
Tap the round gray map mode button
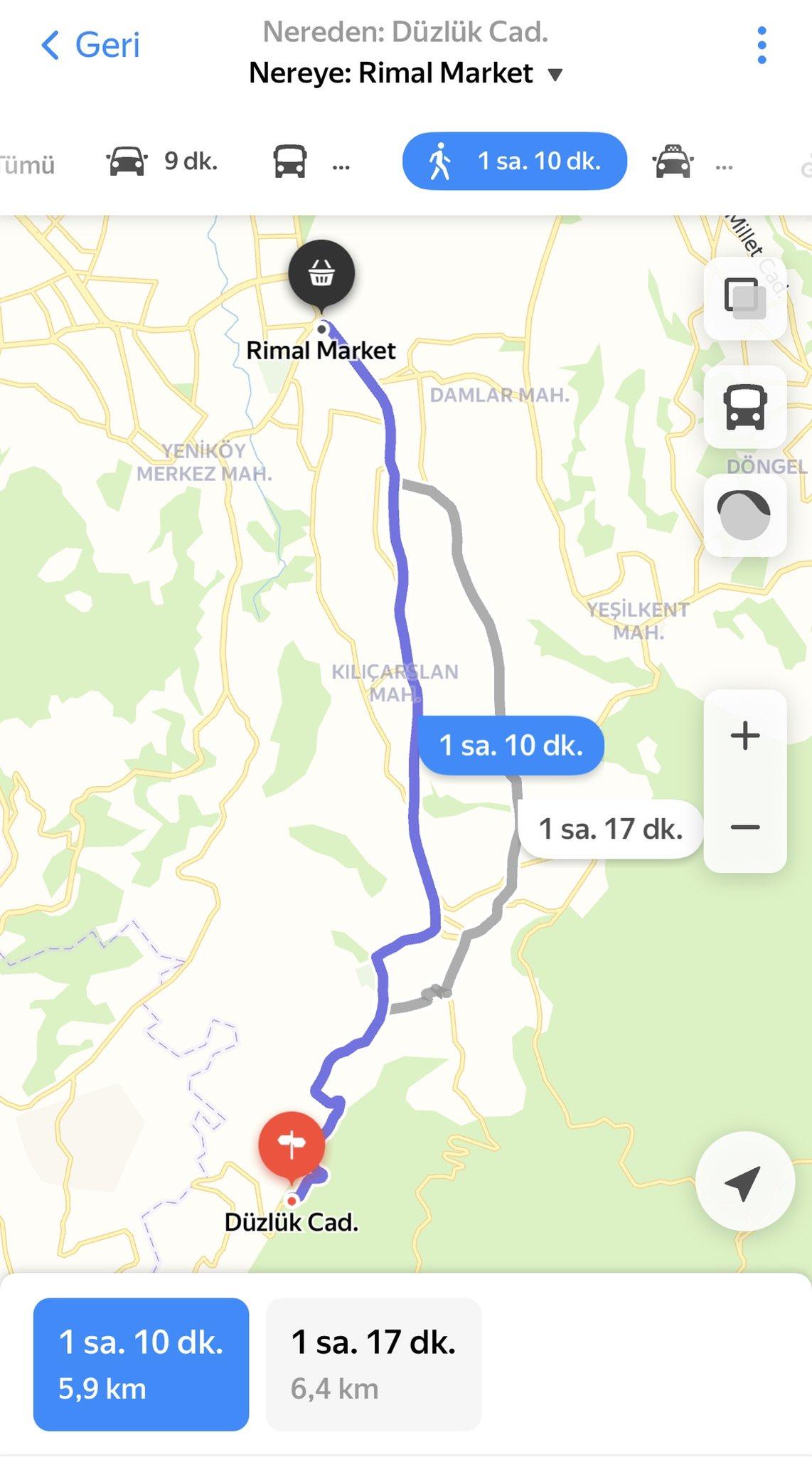point(744,515)
